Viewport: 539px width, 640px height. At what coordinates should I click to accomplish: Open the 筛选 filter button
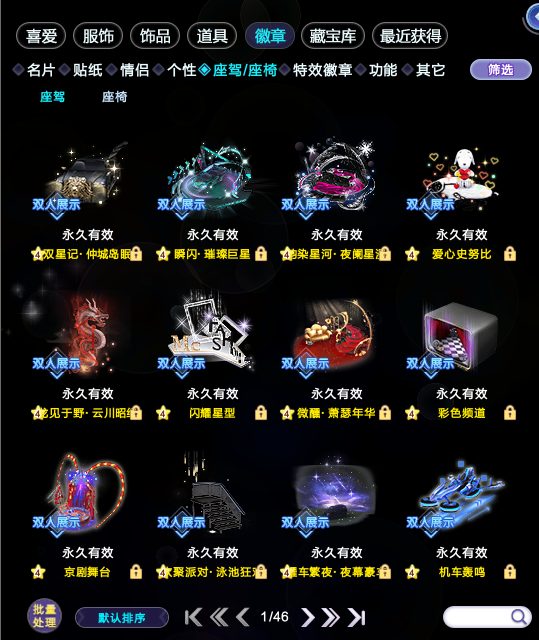(x=501, y=70)
